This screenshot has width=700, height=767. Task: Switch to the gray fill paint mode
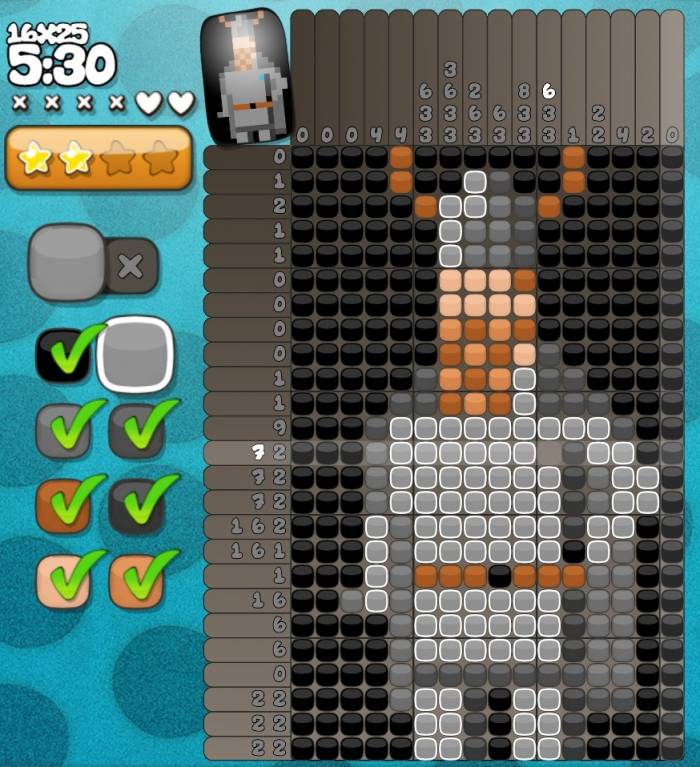[x=67, y=263]
